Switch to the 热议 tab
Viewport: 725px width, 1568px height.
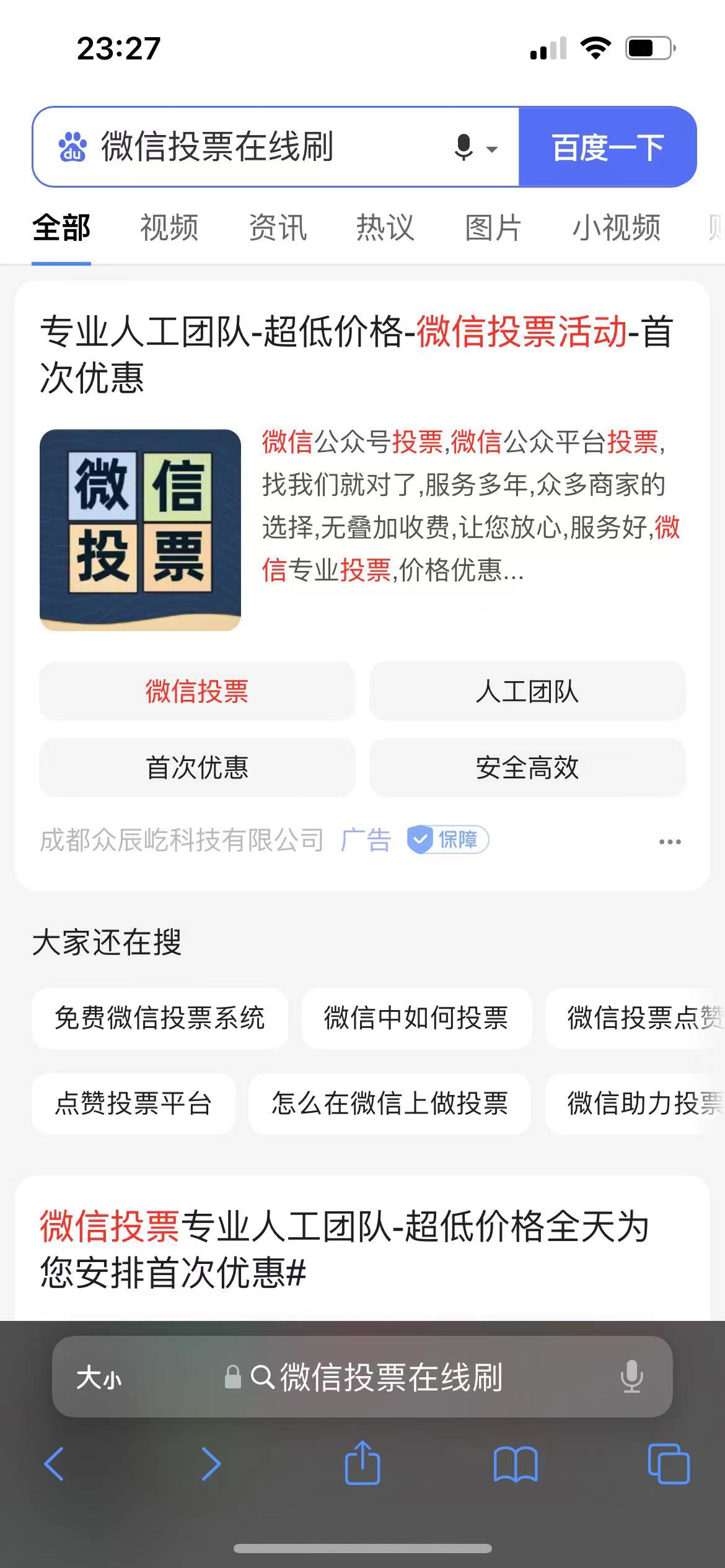(x=385, y=228)
